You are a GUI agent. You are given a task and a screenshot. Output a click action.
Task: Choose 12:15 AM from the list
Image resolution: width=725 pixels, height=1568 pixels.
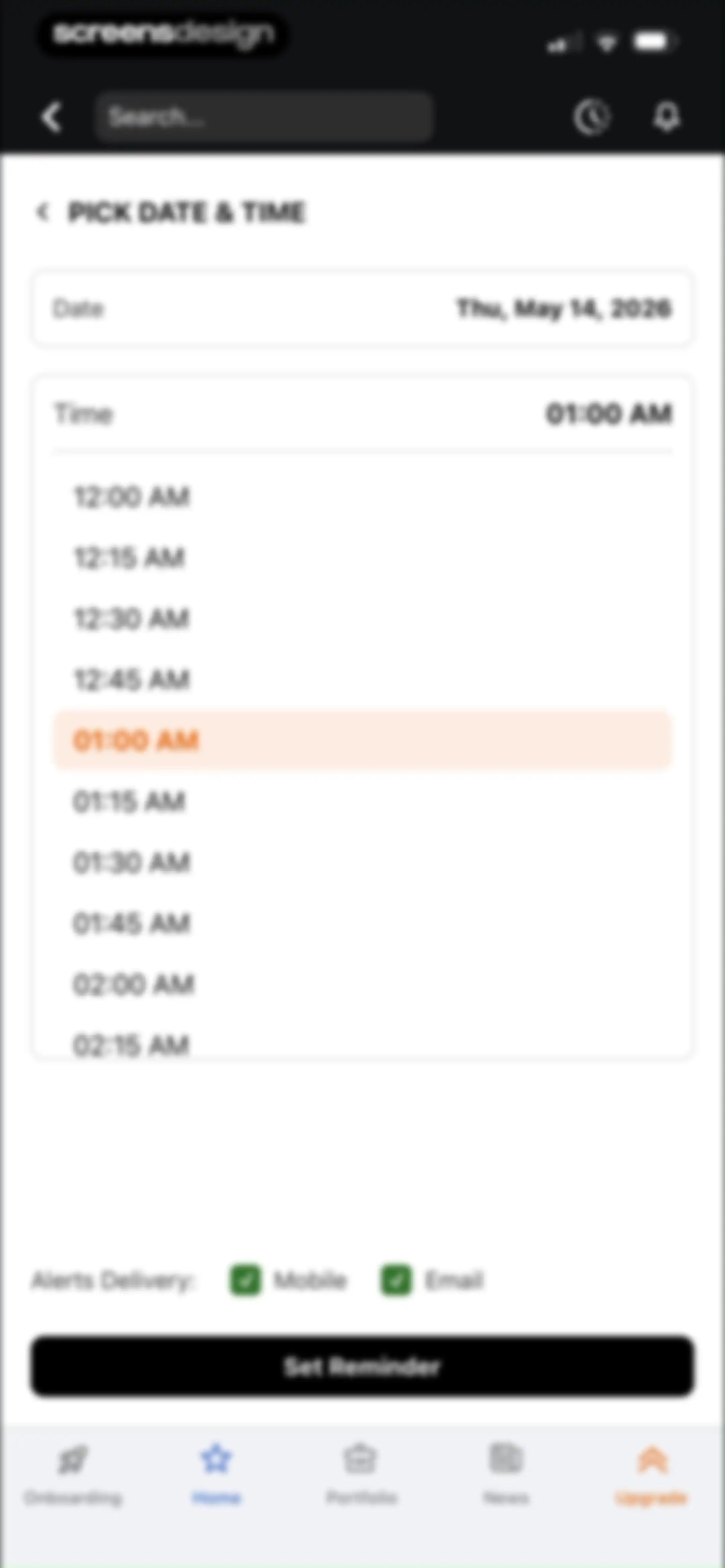click(x=362, y=558)
